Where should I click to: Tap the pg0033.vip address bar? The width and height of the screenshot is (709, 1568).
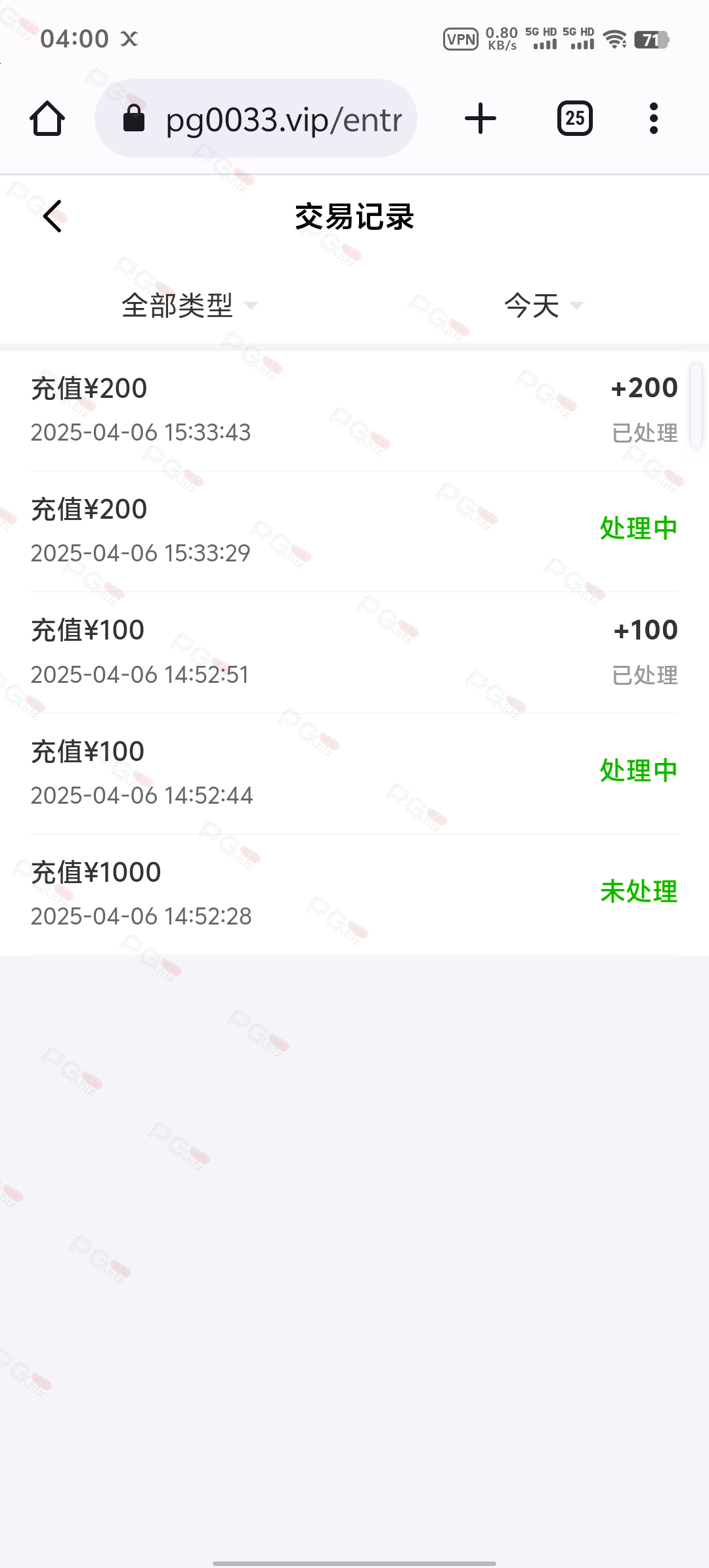pos(256,118)
